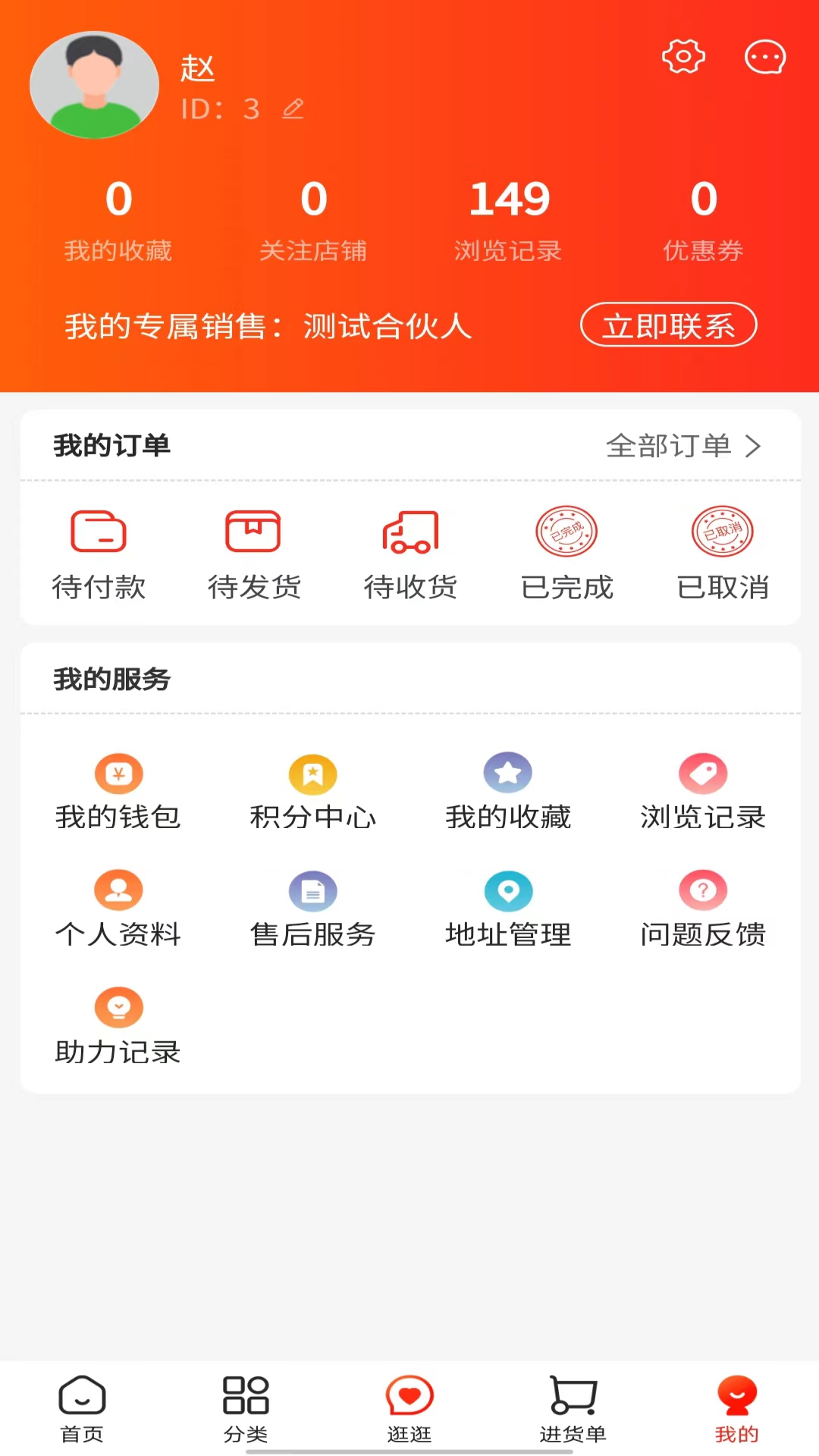View 全部订单 all orders

682,446
